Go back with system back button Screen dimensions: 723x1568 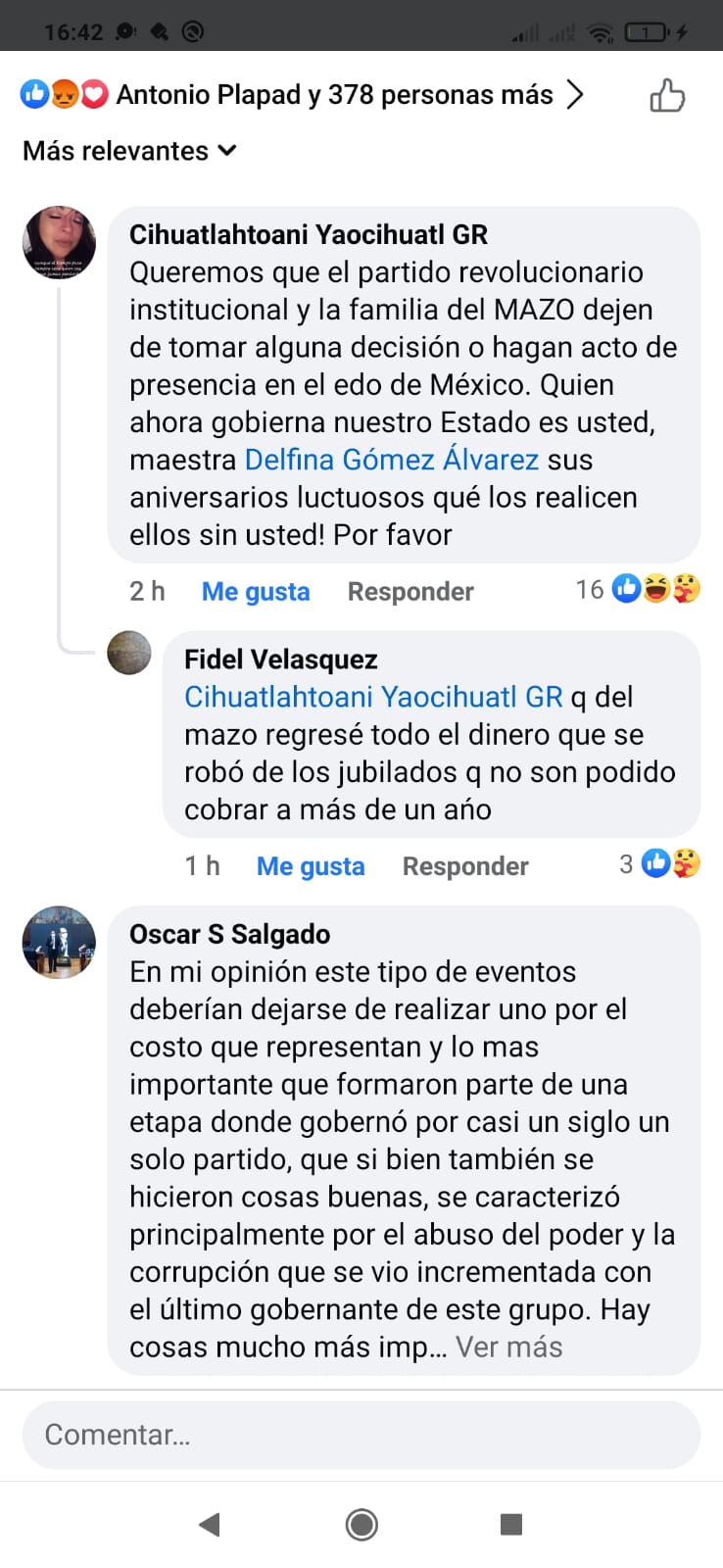point(209,1524)
